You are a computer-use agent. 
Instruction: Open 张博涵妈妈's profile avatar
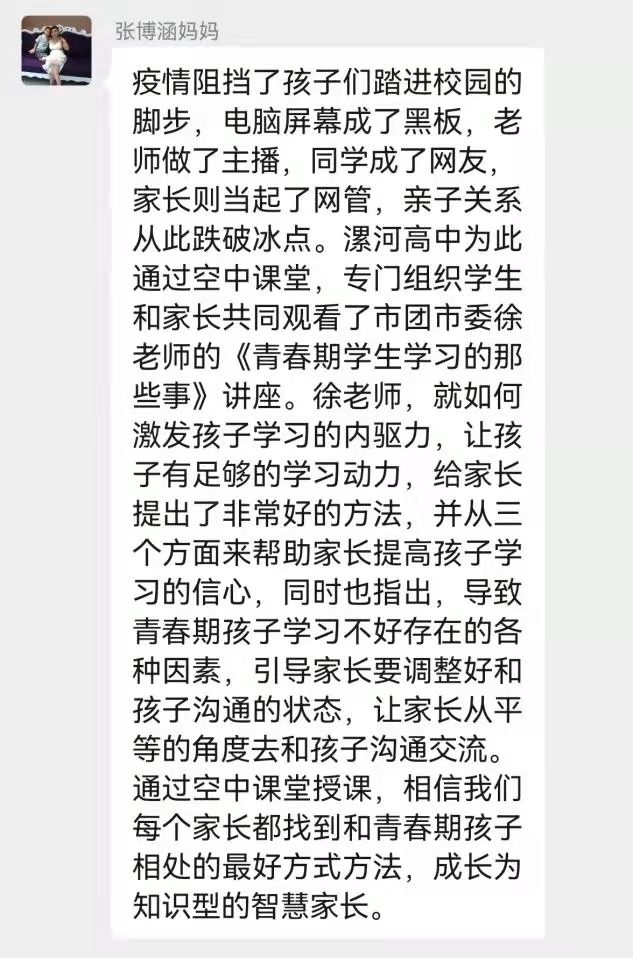57,50
